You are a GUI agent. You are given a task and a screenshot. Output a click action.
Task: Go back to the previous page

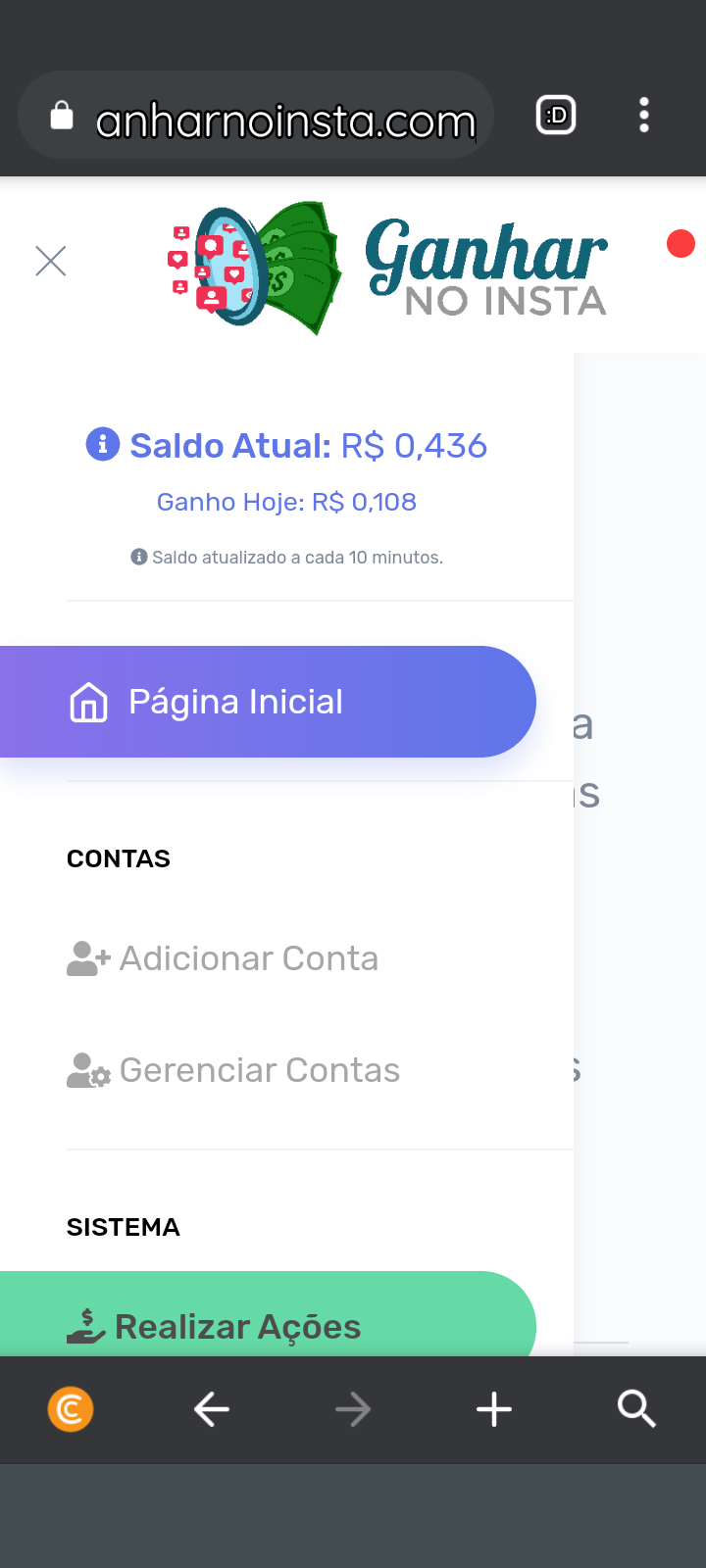212,1410
